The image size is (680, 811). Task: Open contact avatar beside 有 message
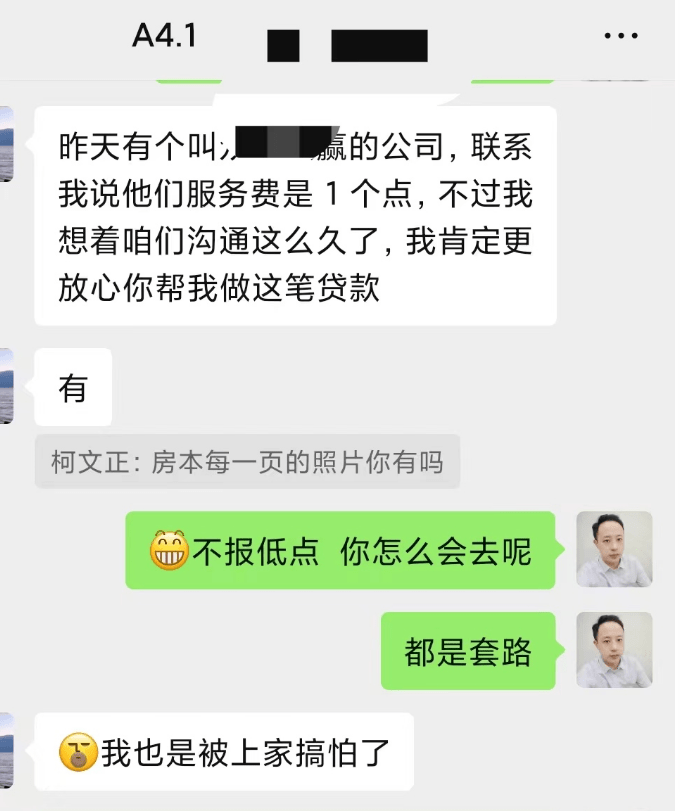5,386
